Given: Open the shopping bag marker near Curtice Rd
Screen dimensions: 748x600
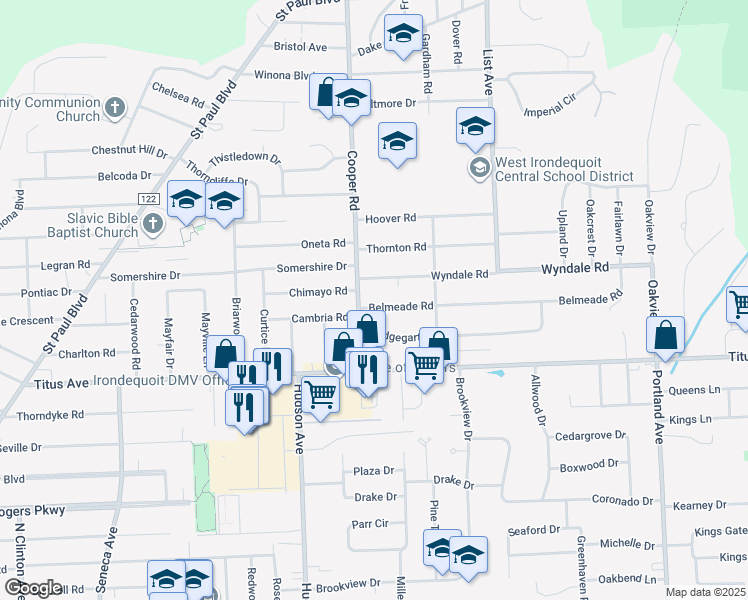Looking at the screenshot, I should click(227, 354).
